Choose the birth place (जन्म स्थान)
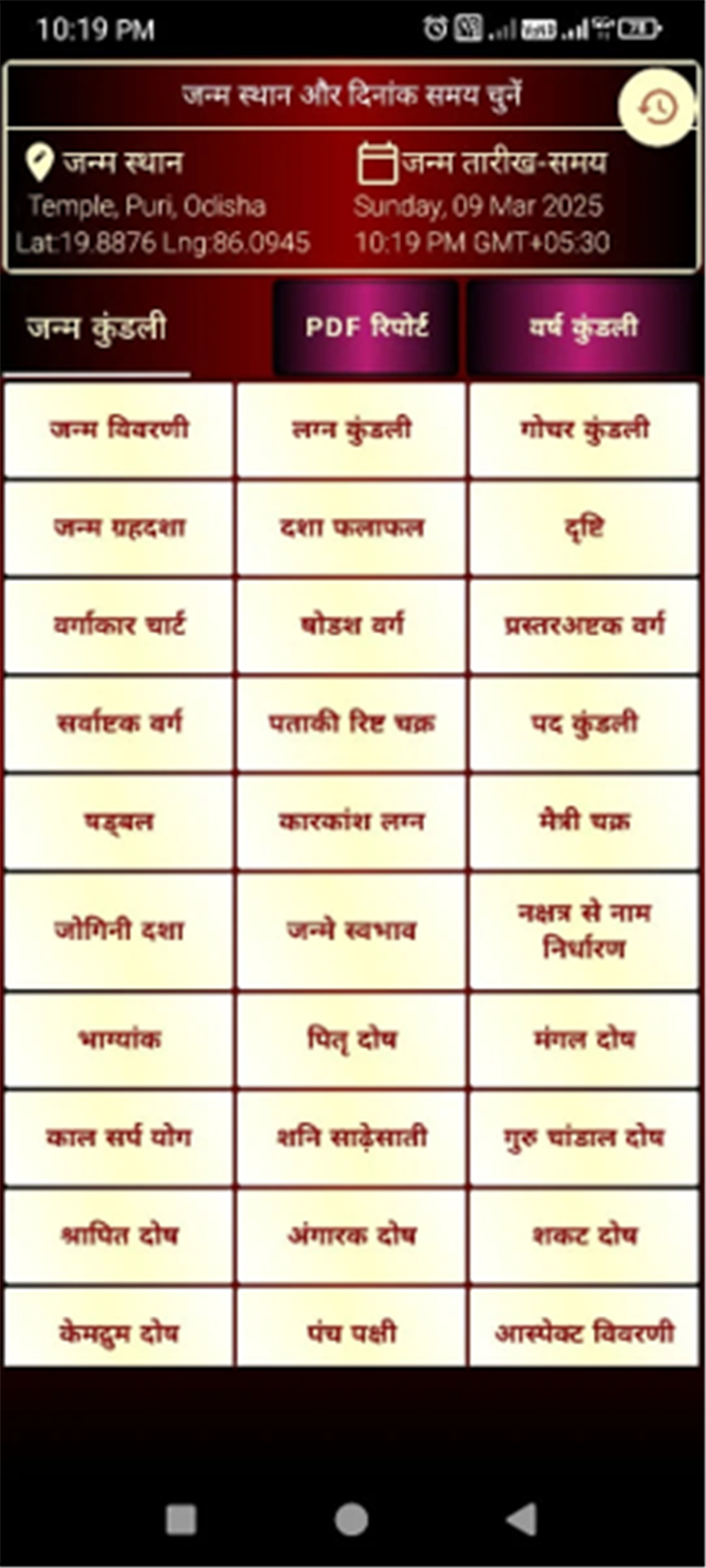This screenshot has height=1568, width=706. 162,202
